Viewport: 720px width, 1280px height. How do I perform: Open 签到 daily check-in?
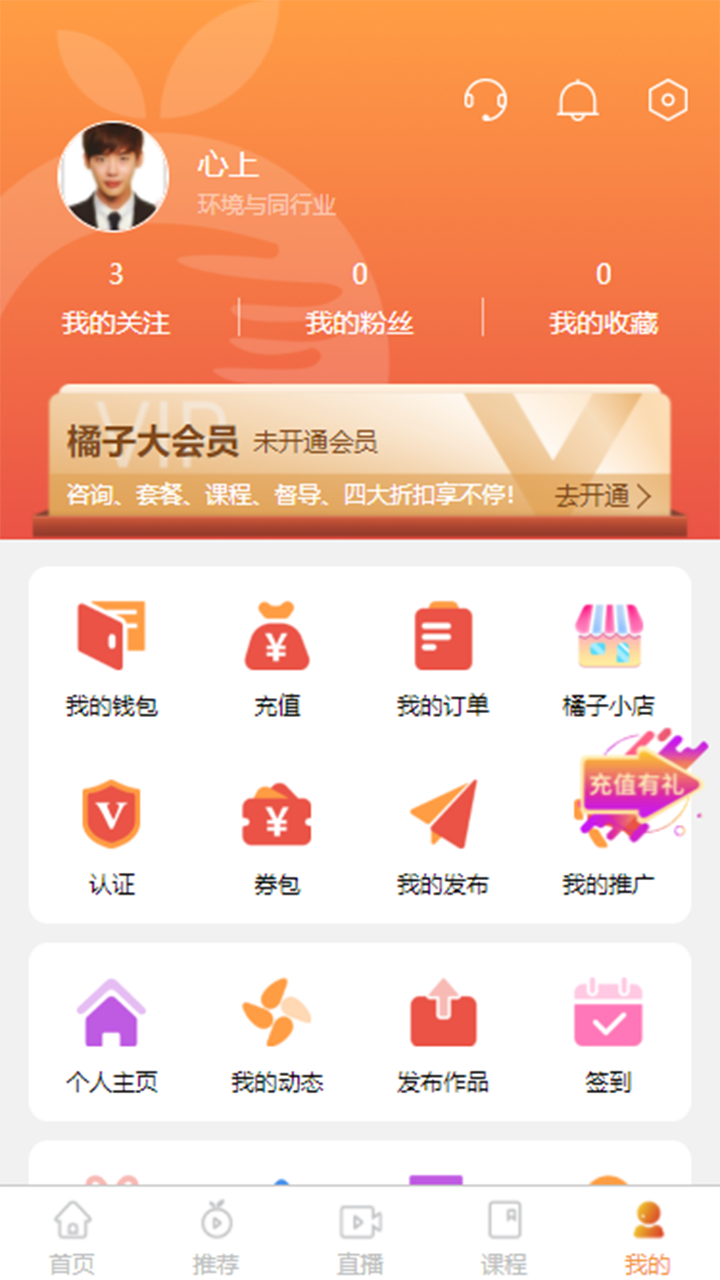pos(608,1033)
